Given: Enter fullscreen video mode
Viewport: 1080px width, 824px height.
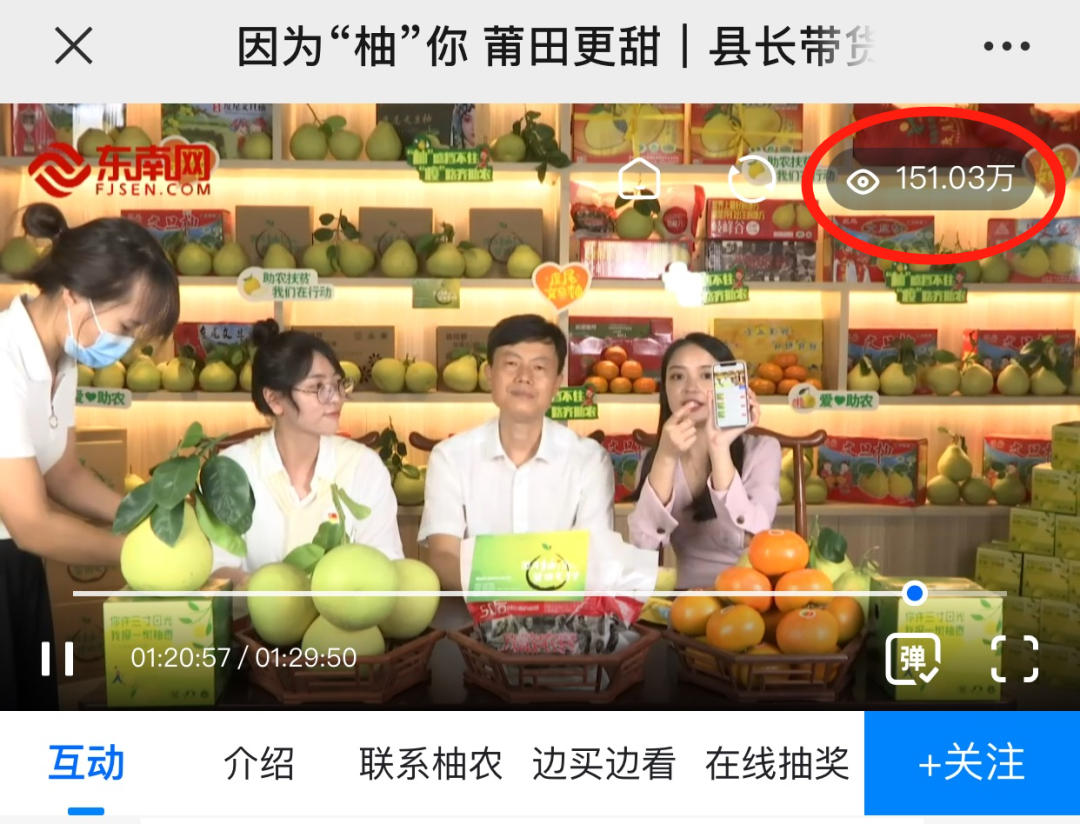Looking at the screenshot, I should (1014, 658).
